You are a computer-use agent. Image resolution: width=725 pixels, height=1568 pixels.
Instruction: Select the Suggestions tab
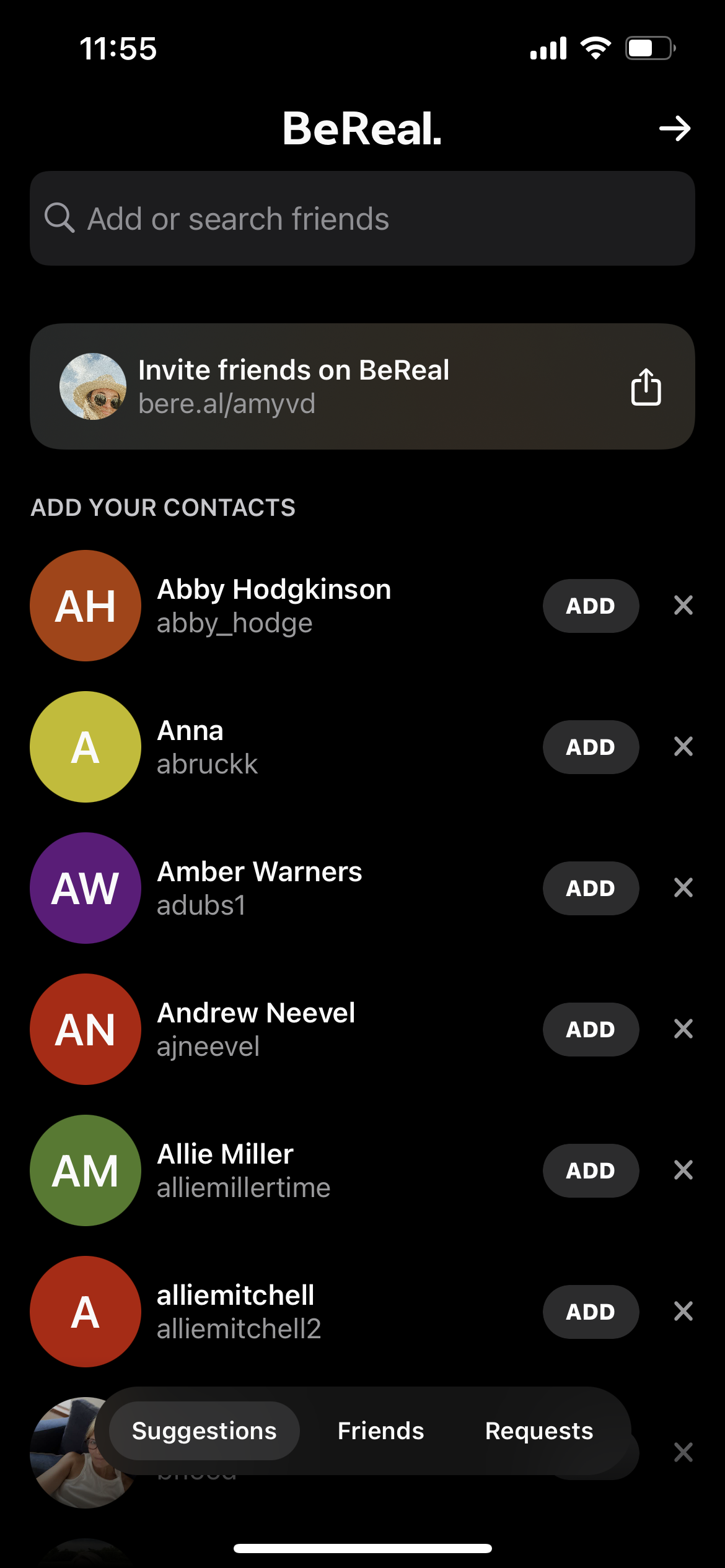(x=204, y=1431)
